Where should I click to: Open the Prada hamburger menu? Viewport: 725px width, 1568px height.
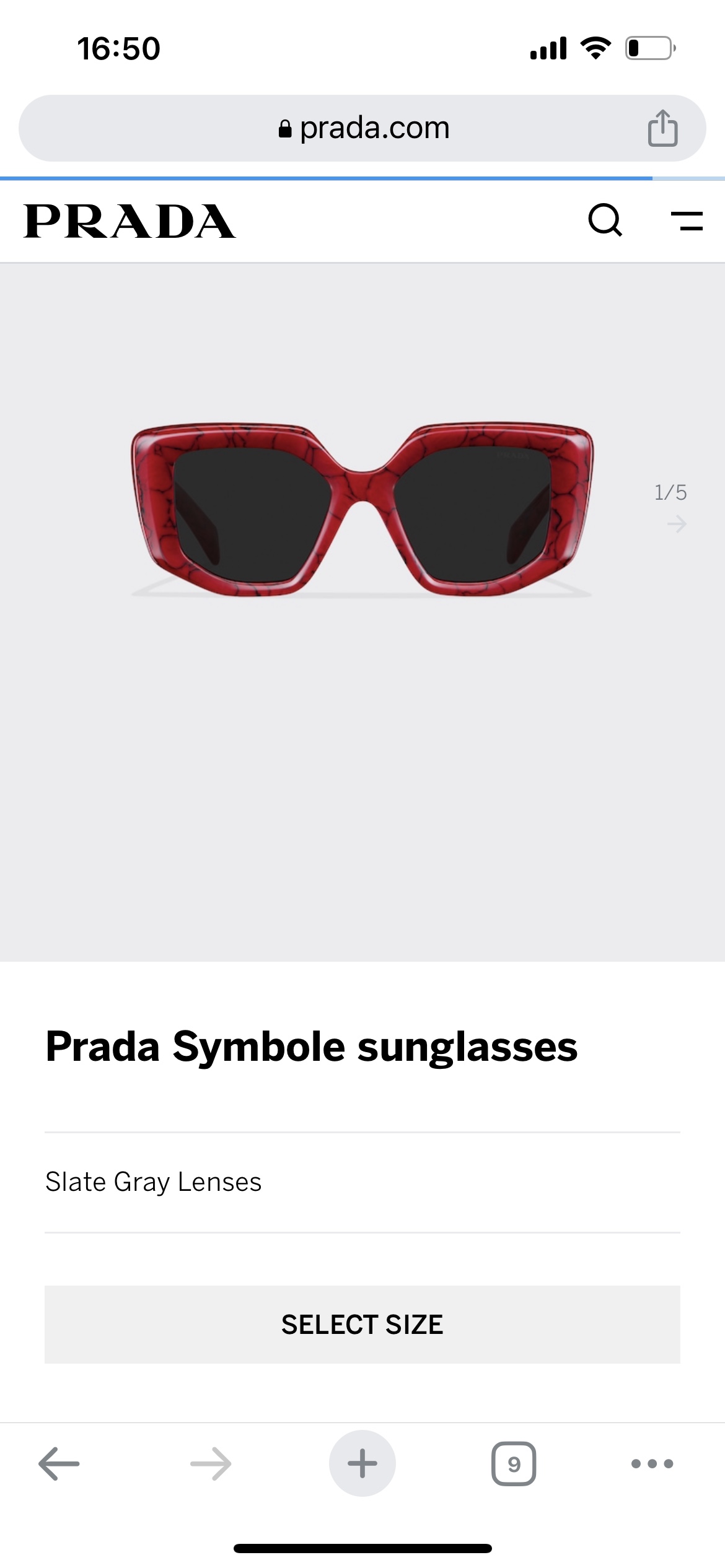click(687, 221)
